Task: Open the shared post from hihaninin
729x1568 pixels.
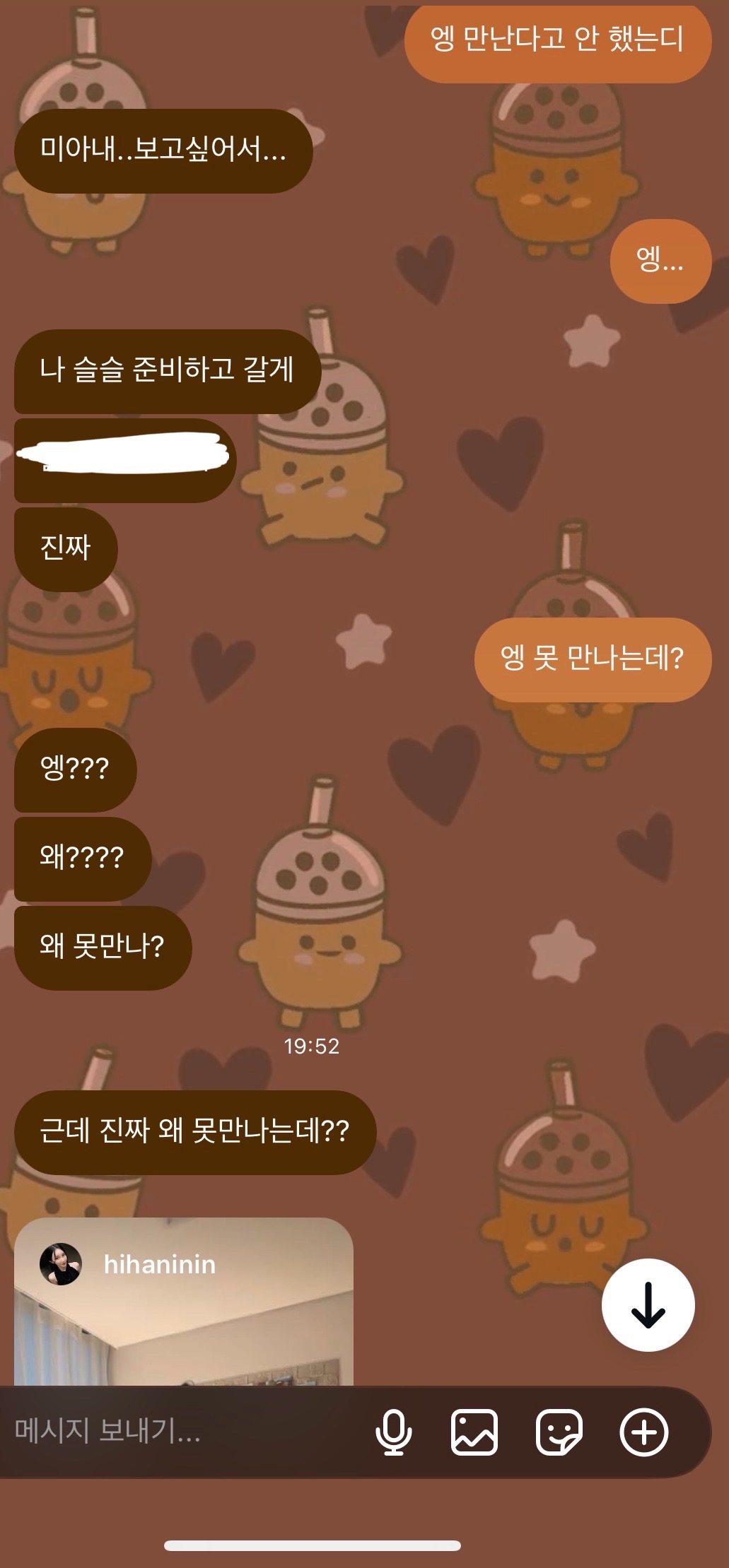Action: pyautogui.click(x=184, y=1314)
